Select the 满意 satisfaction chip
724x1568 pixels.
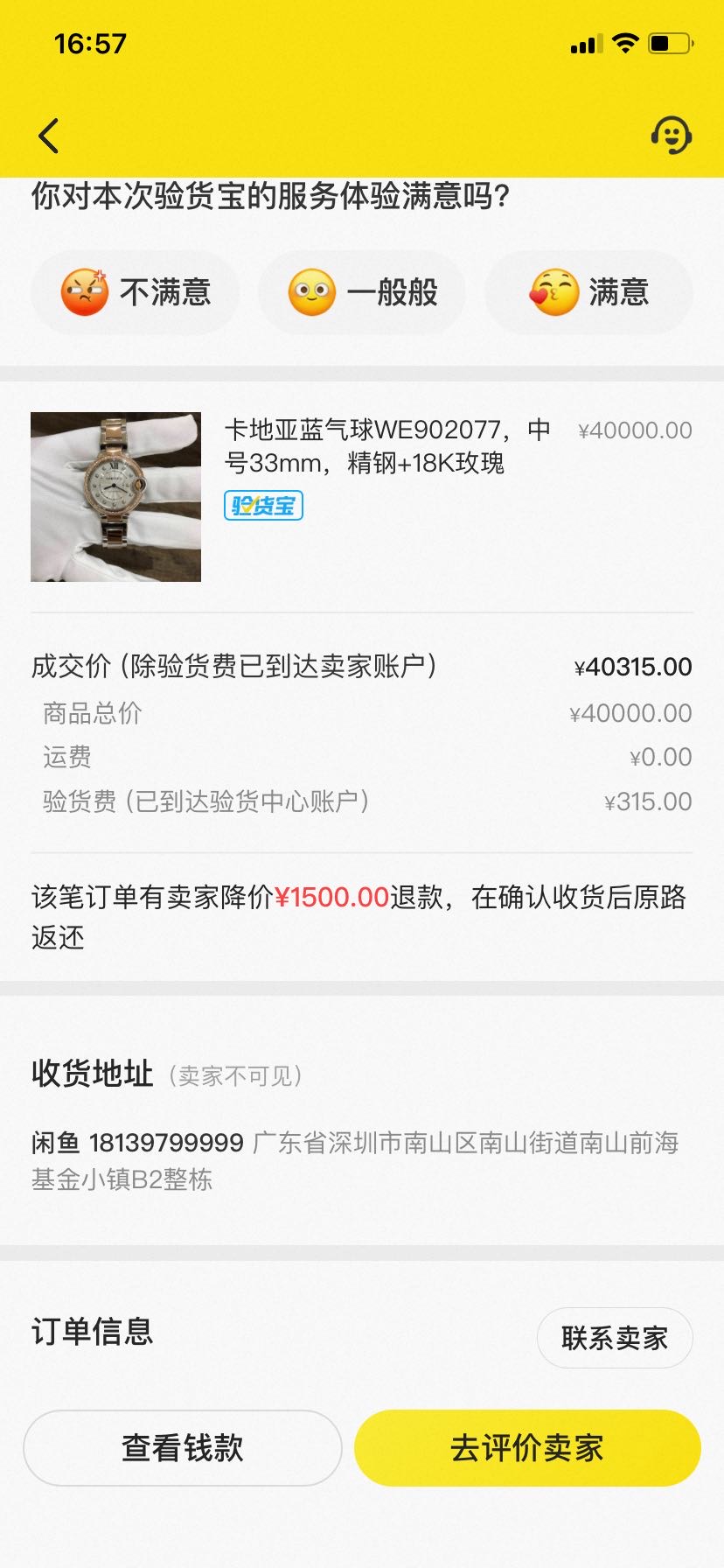point(588,292)
